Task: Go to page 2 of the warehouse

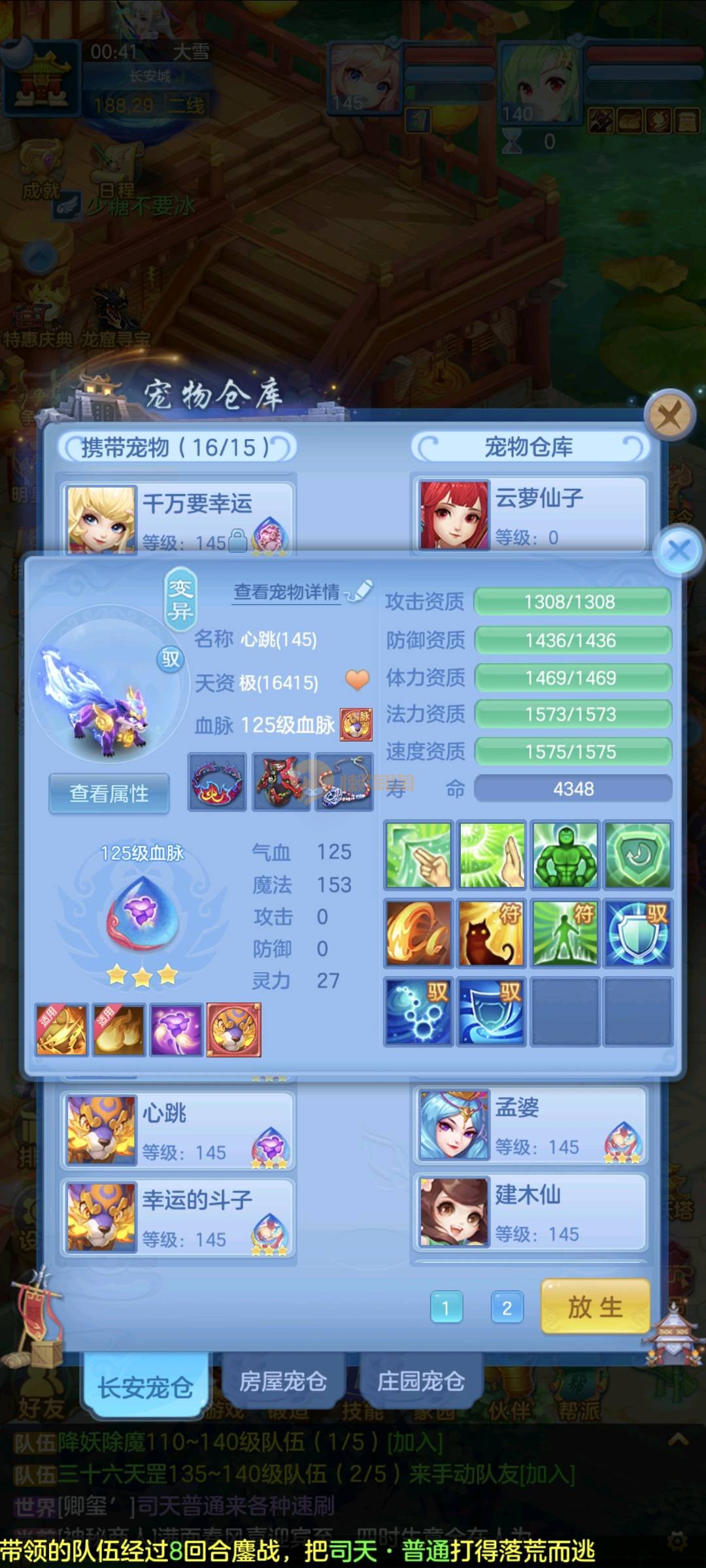Action: [507, 1307]
